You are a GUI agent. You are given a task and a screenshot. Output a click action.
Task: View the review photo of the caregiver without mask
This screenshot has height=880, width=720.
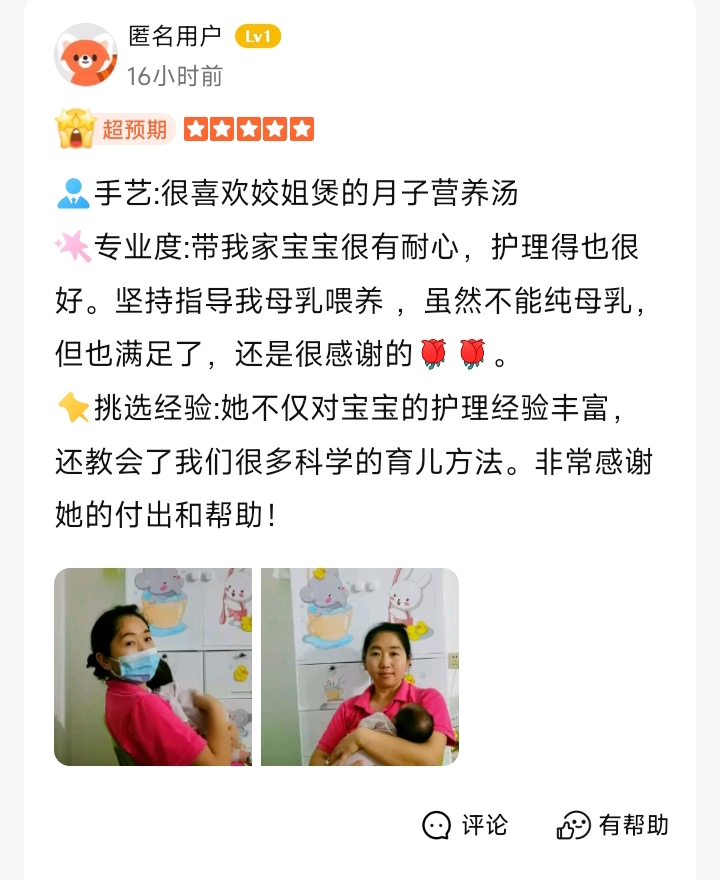click(360, 667)
